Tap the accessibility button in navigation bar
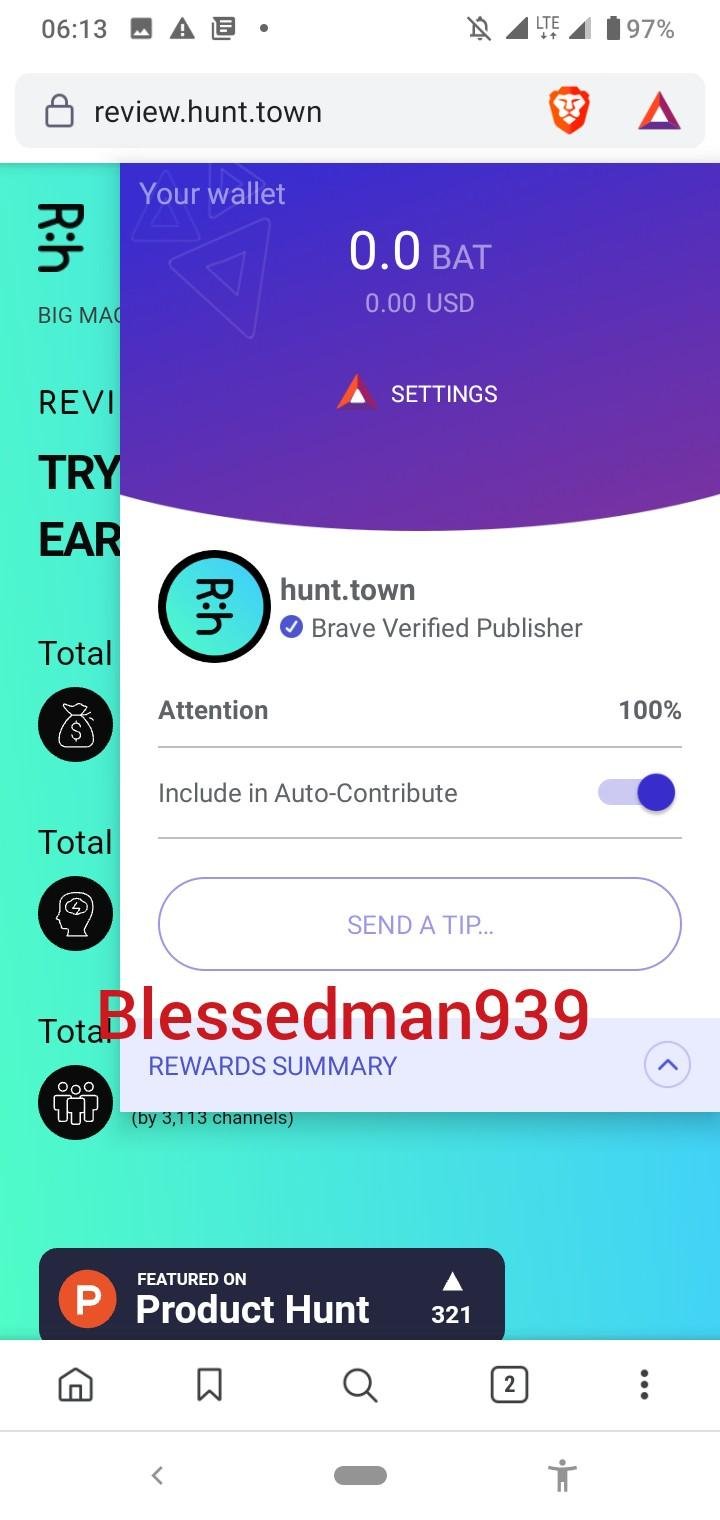Screen dimensions: 720x1520 562,1475
